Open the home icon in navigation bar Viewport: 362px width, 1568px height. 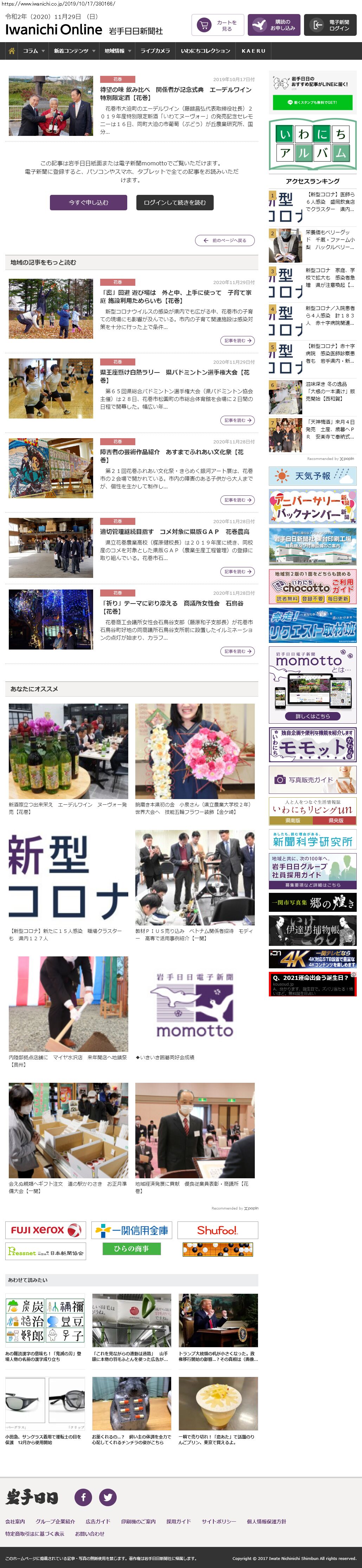[11, 51]
